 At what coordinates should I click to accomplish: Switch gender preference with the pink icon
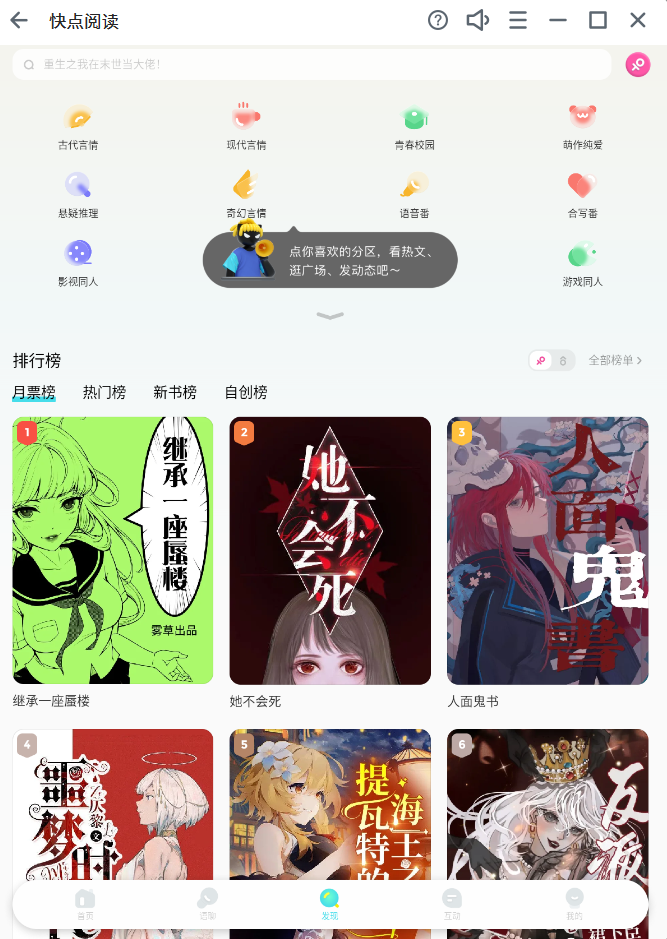[637, 64]
